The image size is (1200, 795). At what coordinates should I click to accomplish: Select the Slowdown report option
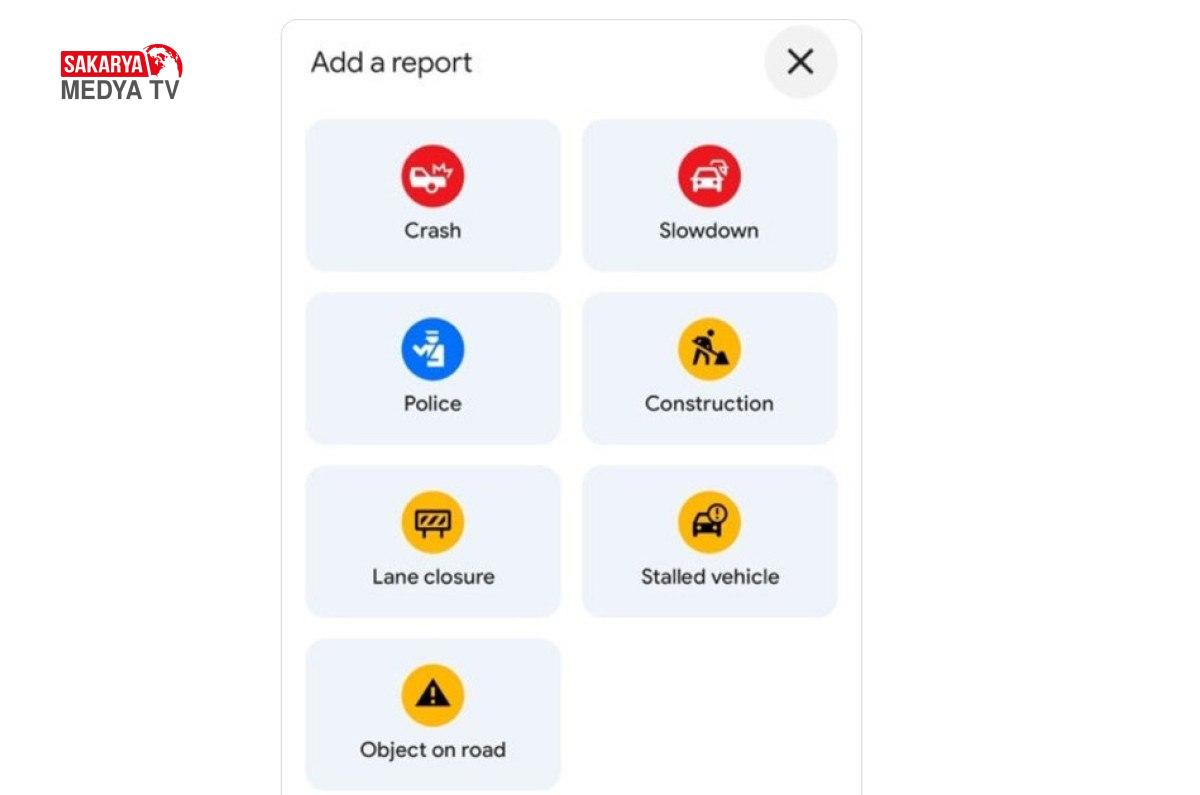[709, 196]
